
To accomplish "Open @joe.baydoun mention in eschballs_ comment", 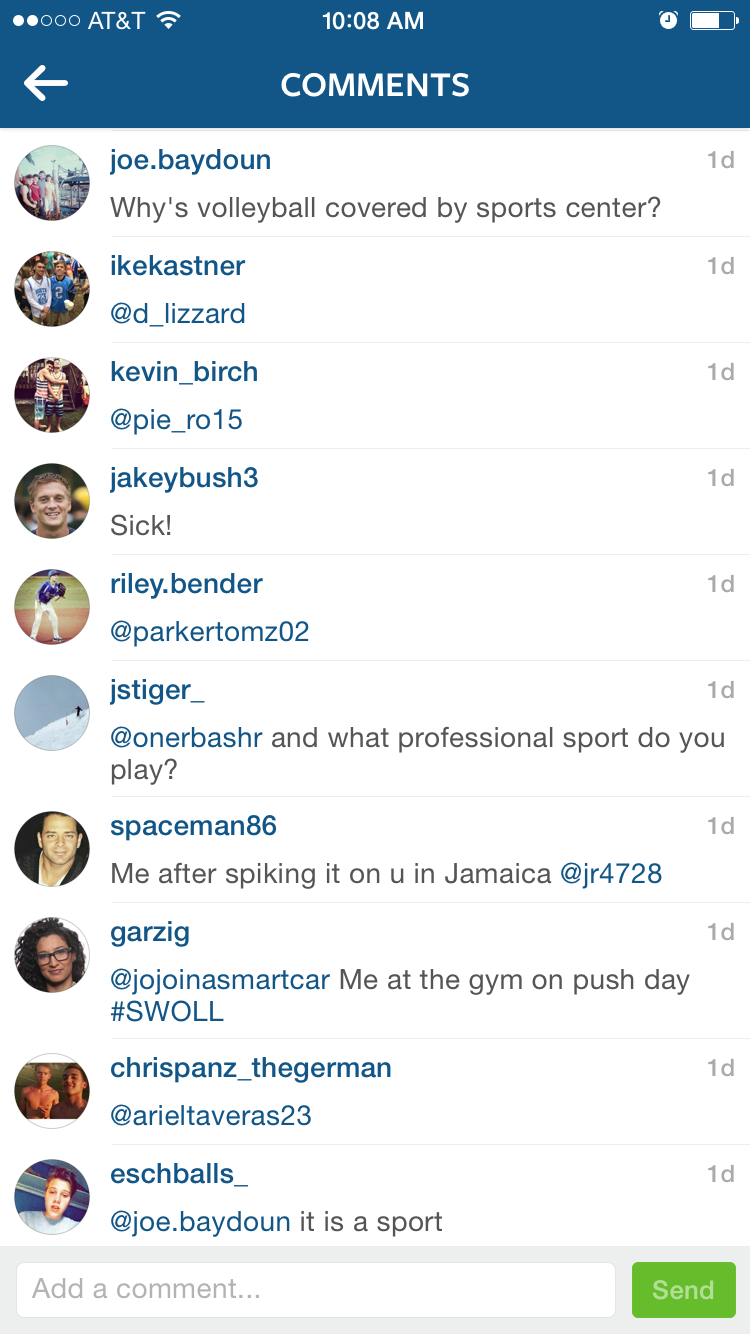I will pyautogui.click(x=200, y=1222).
